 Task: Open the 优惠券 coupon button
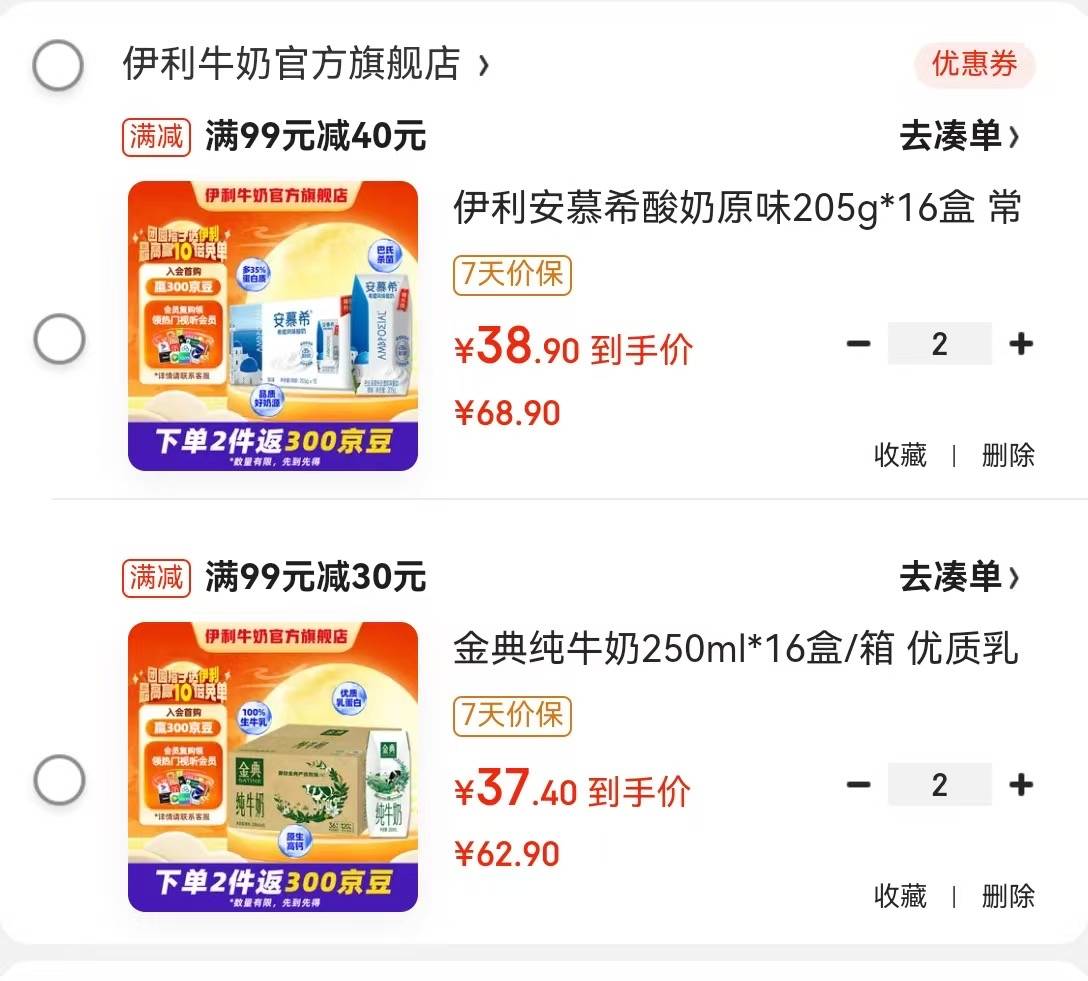click(x=974, y=65)
